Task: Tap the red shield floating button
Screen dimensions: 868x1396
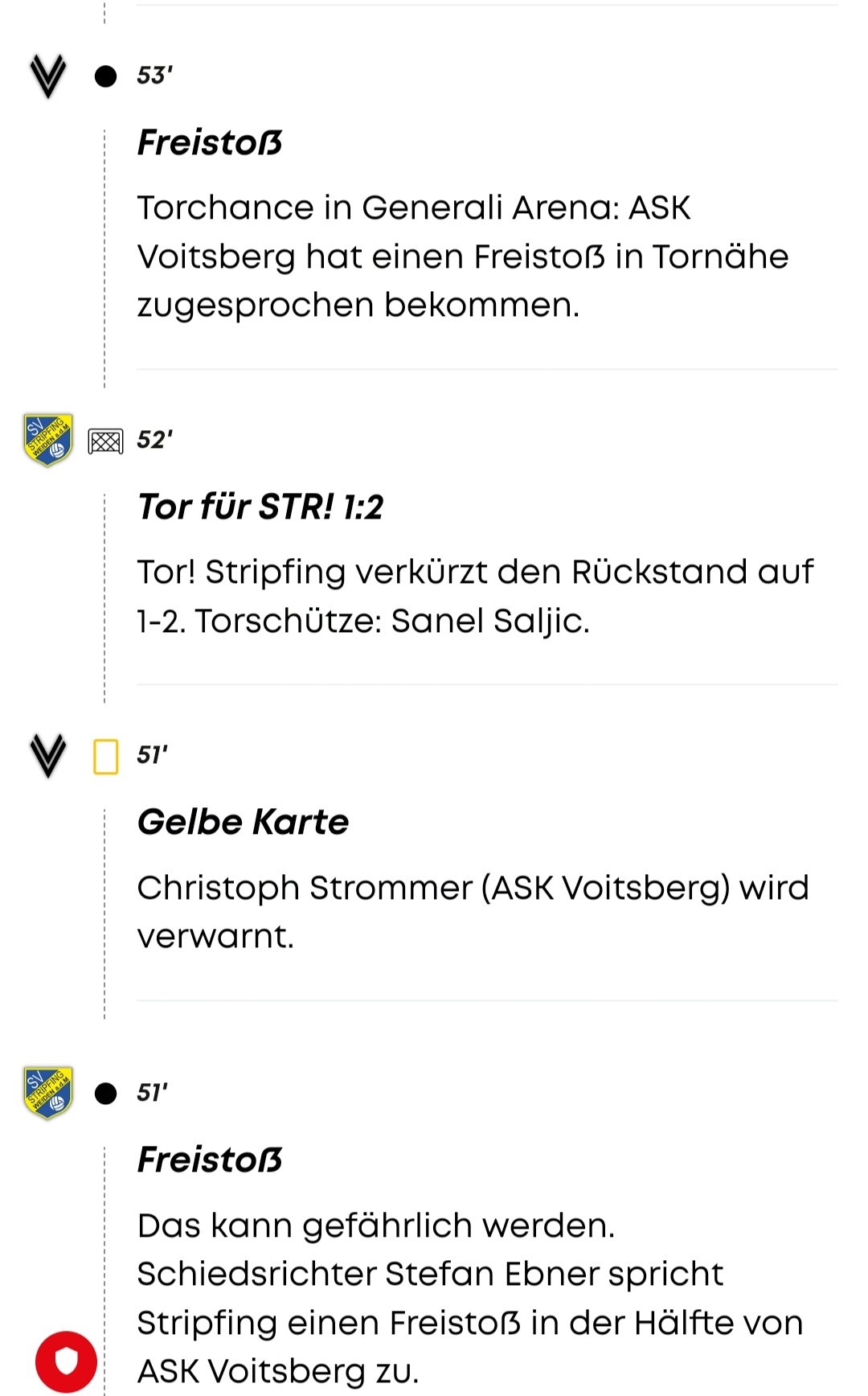Action: (x=66, y=1361)
